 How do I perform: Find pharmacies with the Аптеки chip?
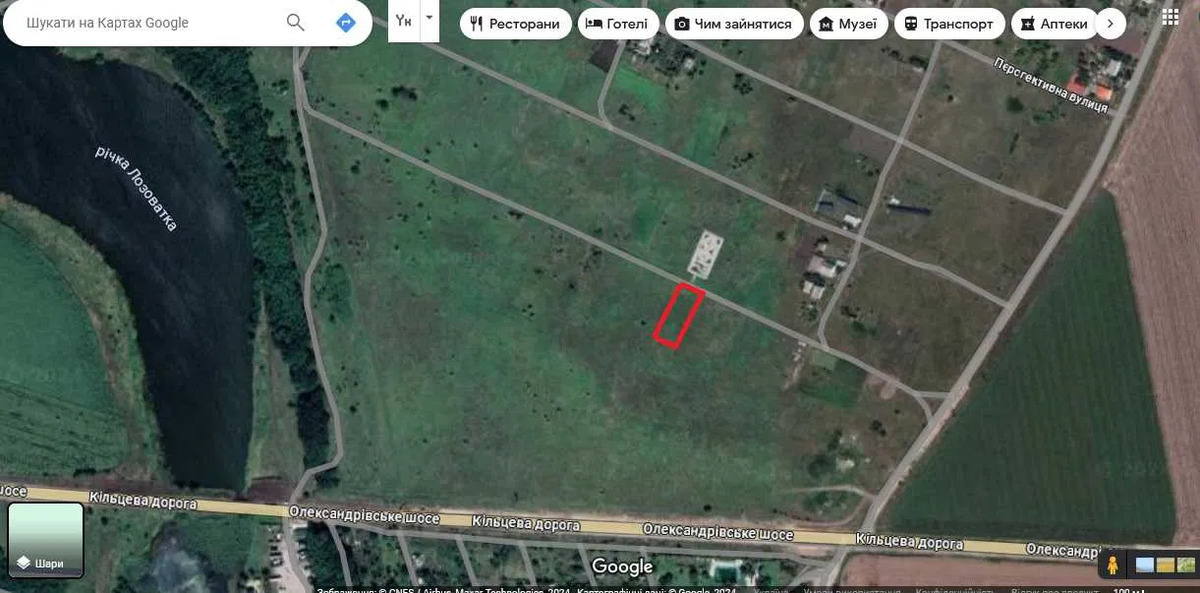[x=1053, y=24]
